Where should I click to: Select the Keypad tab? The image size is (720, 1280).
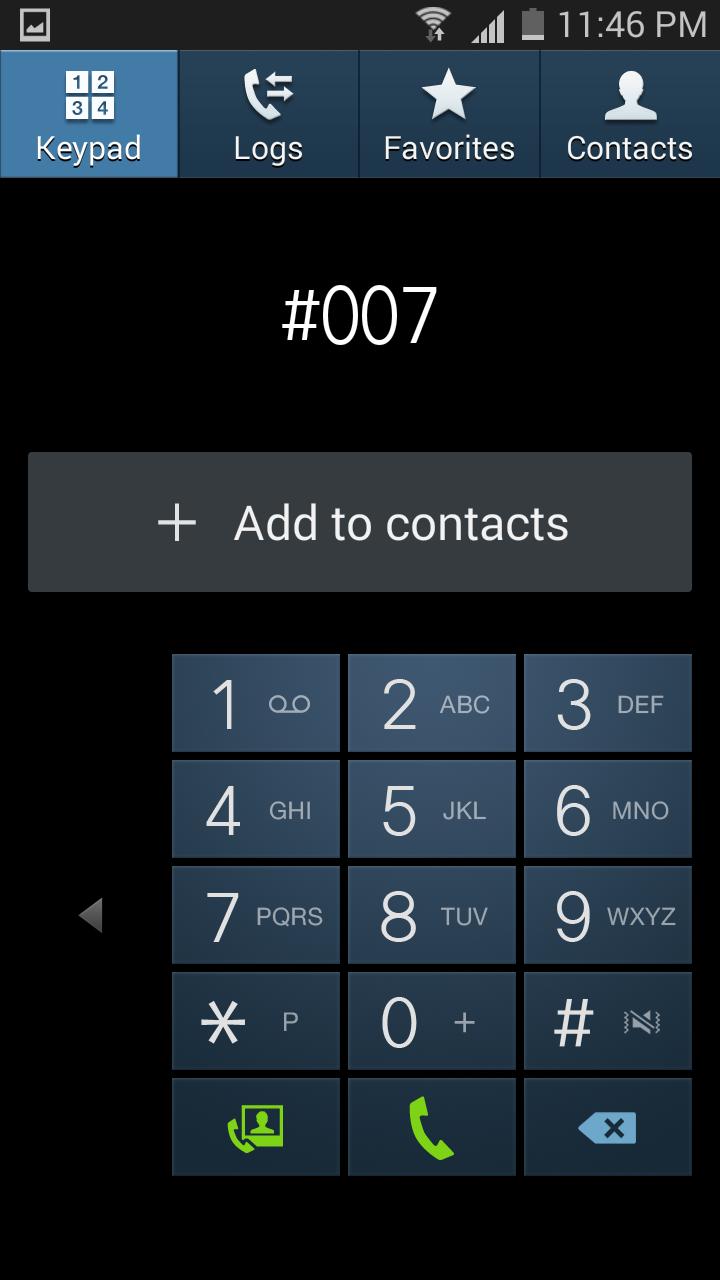(89, 115)
